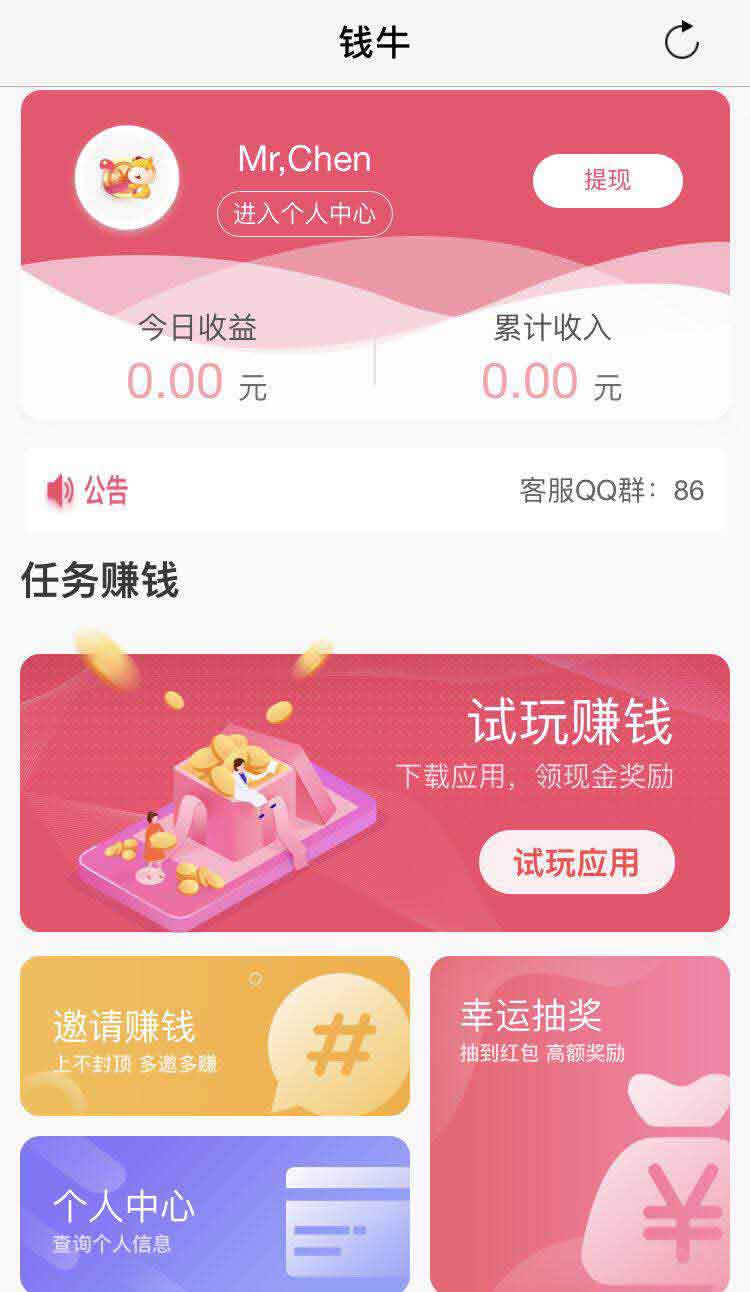
Task: Open the 邀请赚钱 card
Action: 215,1036
